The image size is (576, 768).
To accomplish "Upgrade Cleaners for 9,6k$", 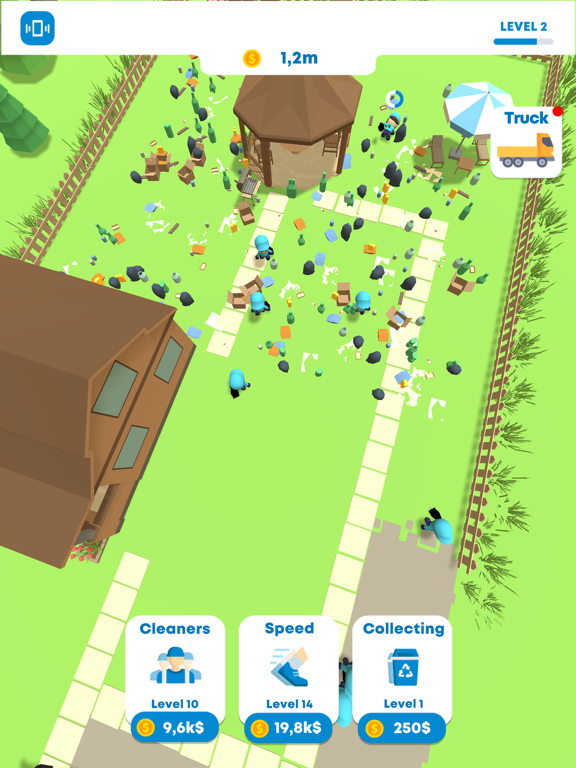I will pos(175,727).
